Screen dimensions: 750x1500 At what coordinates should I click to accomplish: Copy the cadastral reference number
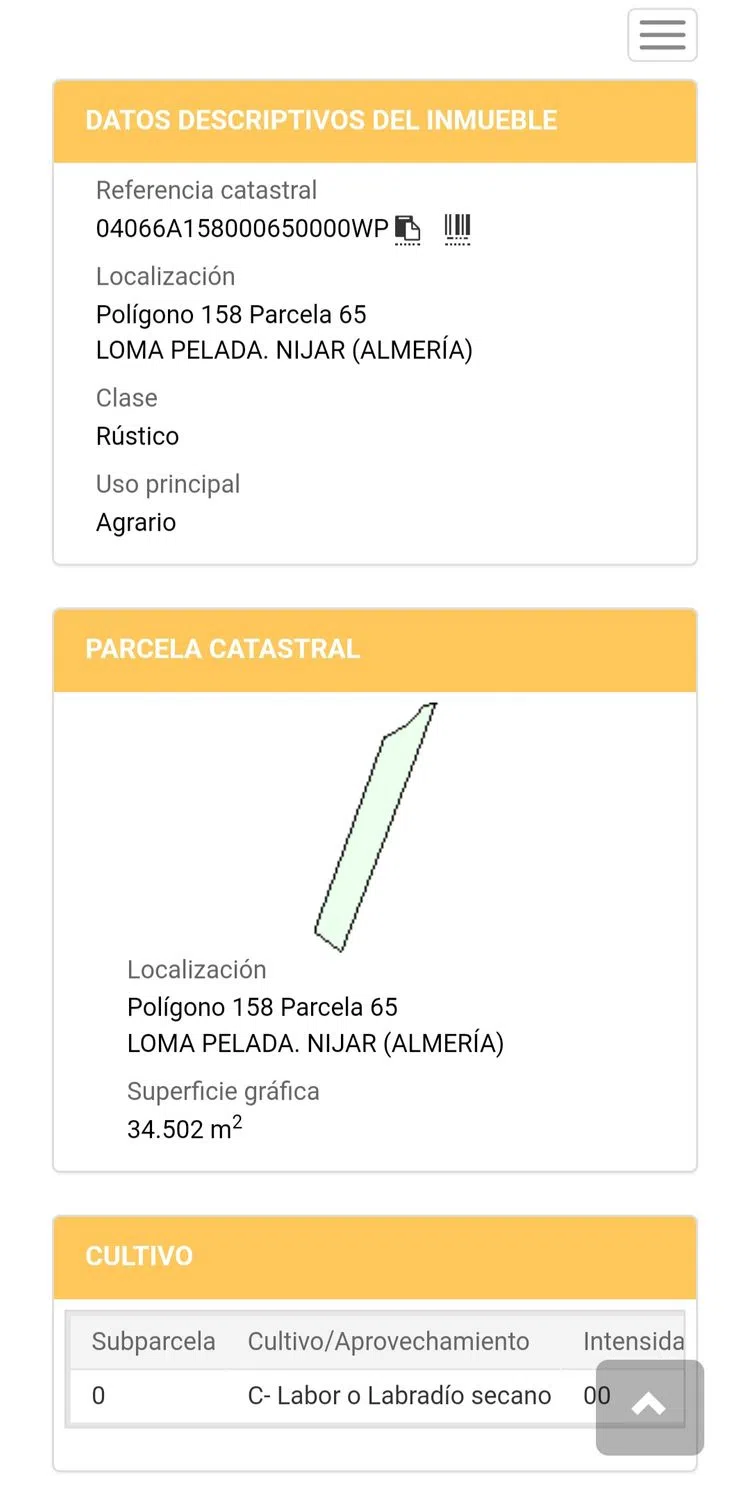(x=407, y=229)
